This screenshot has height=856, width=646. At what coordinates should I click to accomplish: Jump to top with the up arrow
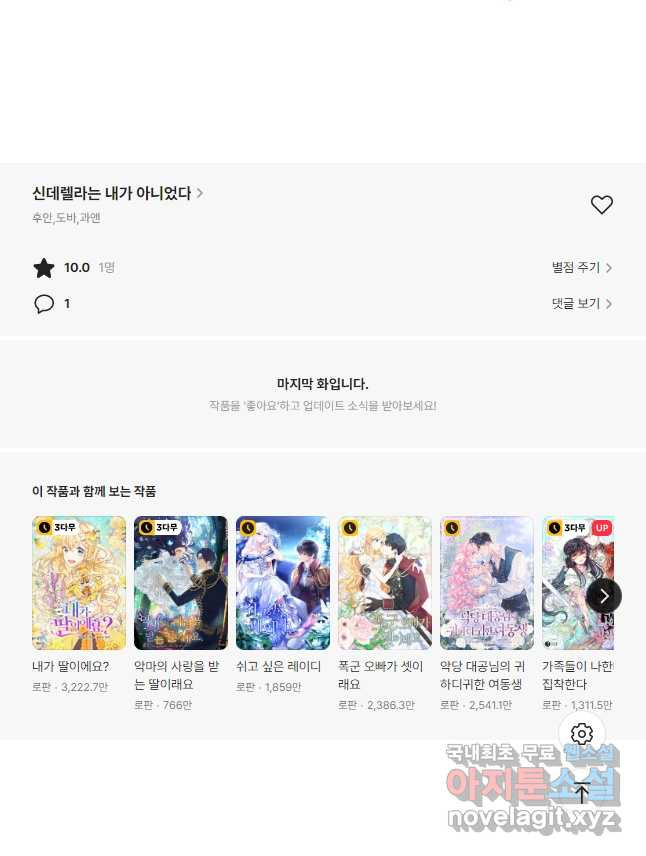point(582,794)
